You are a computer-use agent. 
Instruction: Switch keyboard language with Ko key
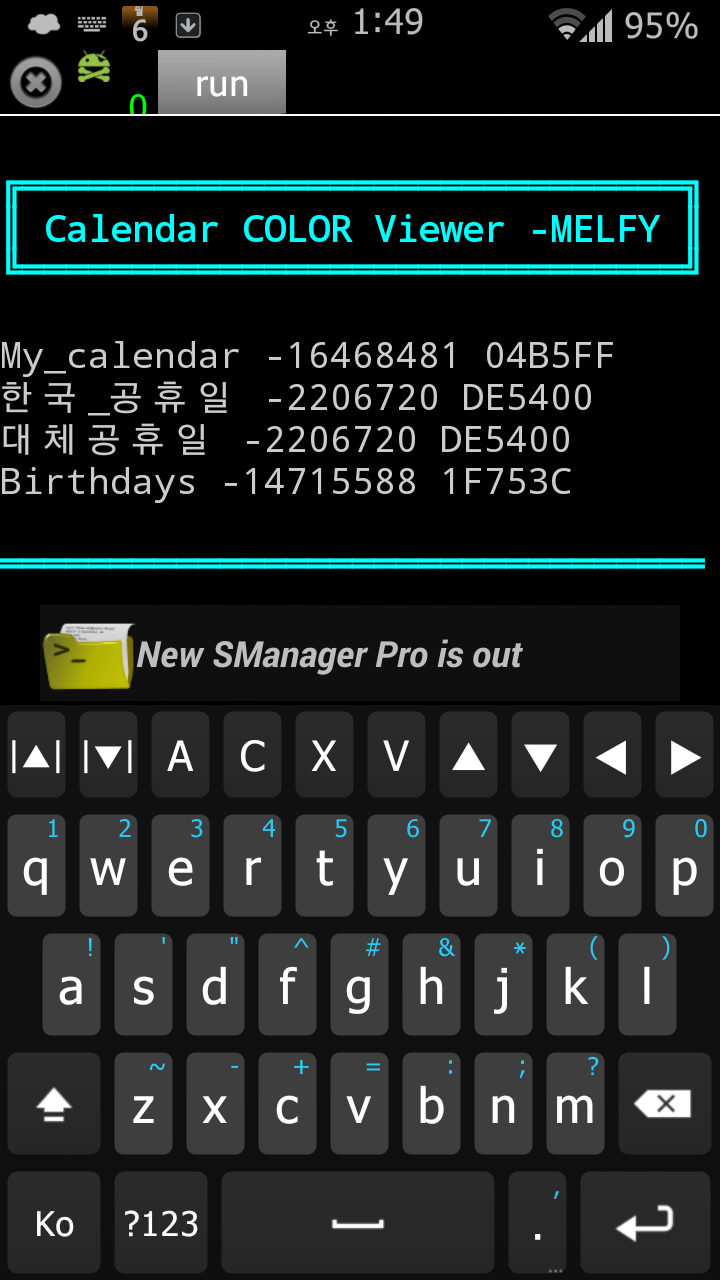54,1223
